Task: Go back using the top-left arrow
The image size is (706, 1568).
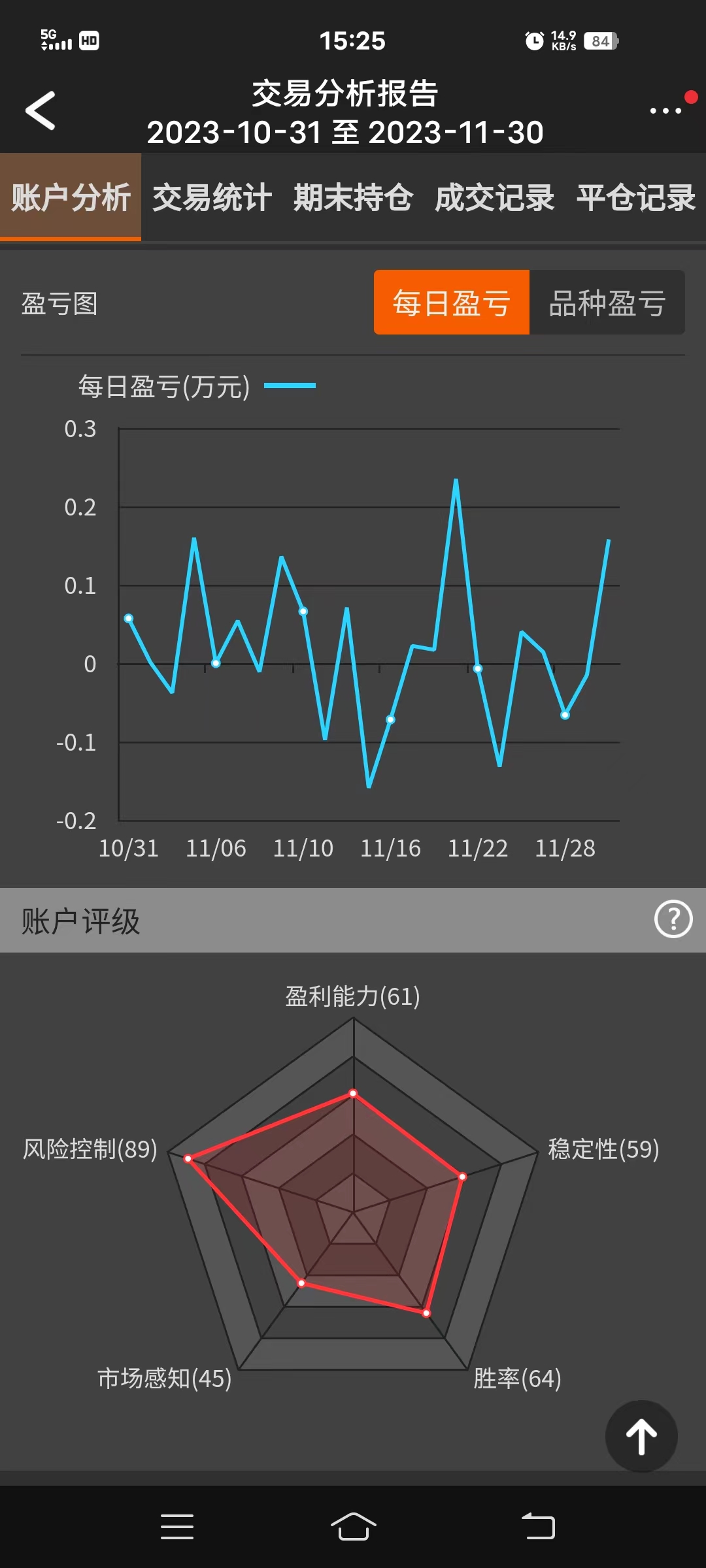Action: click(41, 110)
